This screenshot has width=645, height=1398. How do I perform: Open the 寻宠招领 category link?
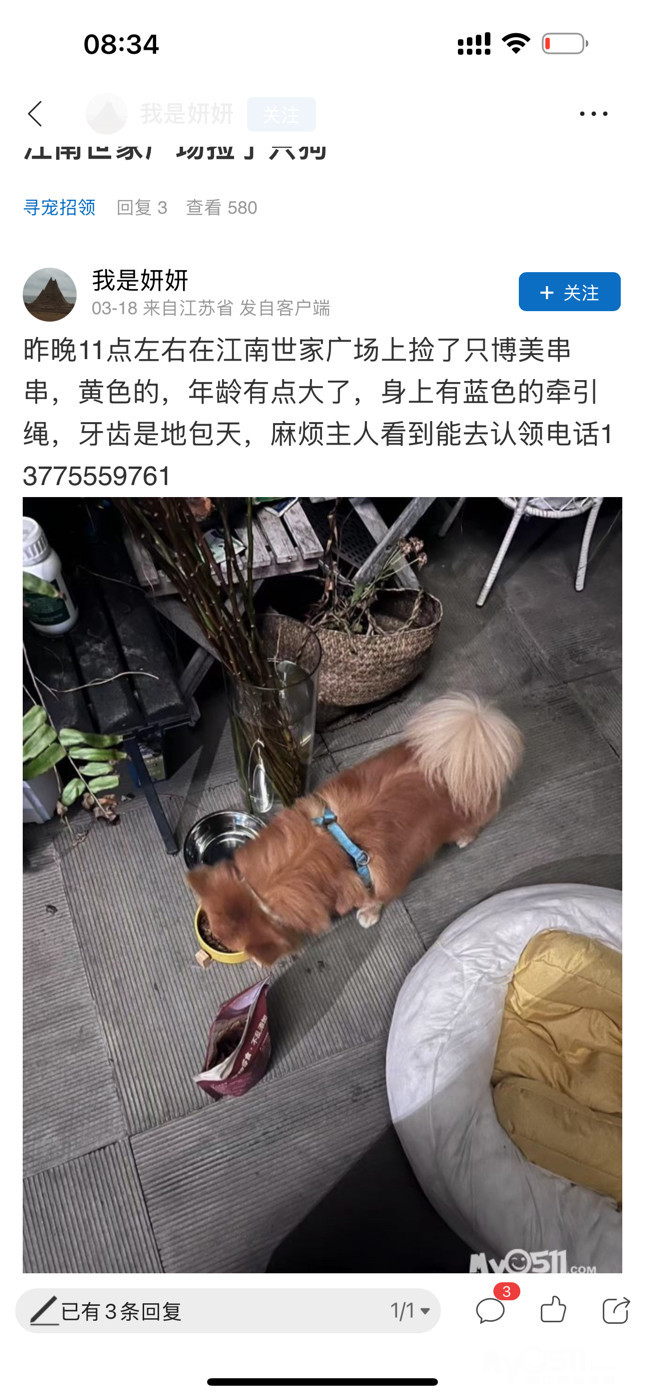tap(59, 207)
